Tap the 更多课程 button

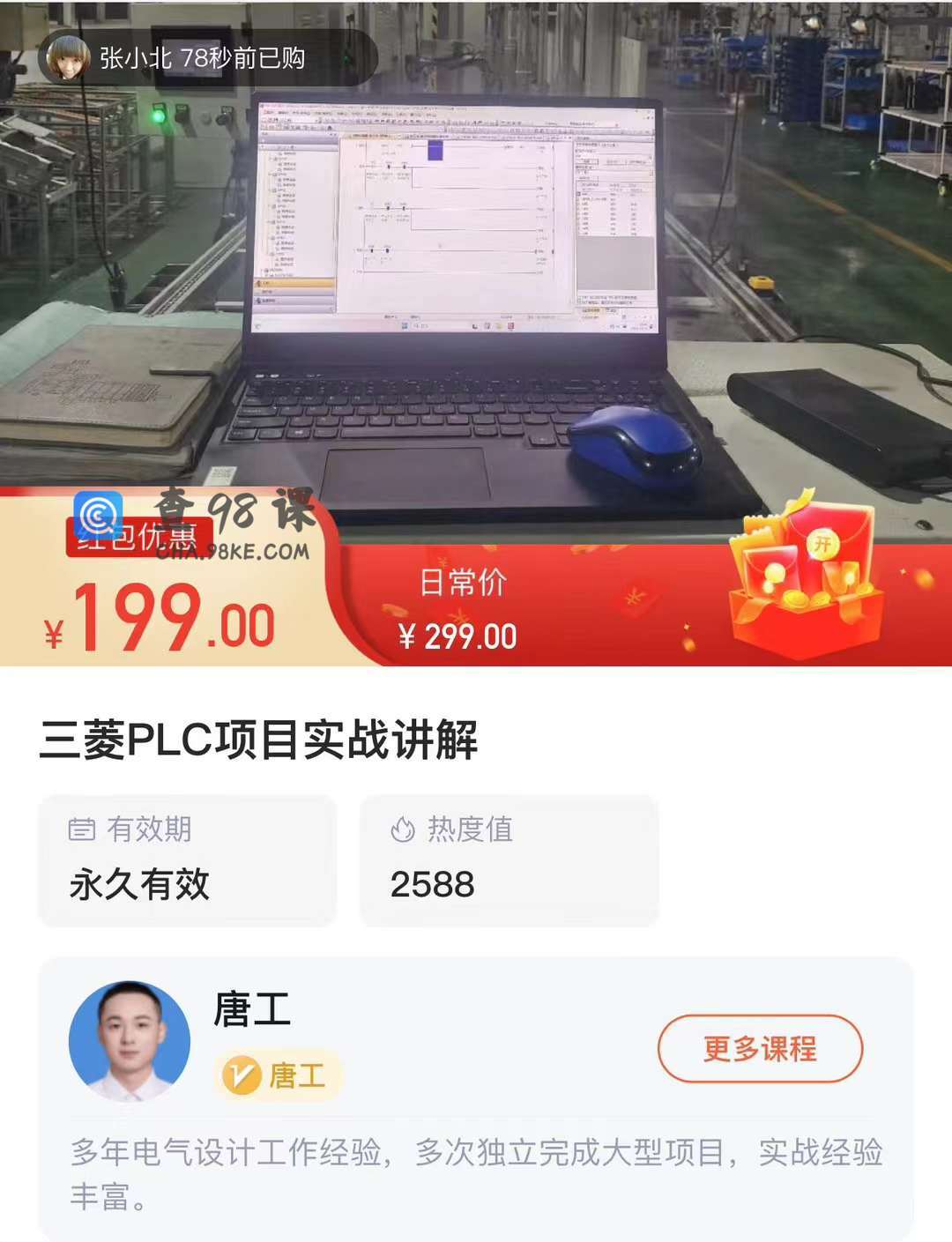coord(760,1049)
